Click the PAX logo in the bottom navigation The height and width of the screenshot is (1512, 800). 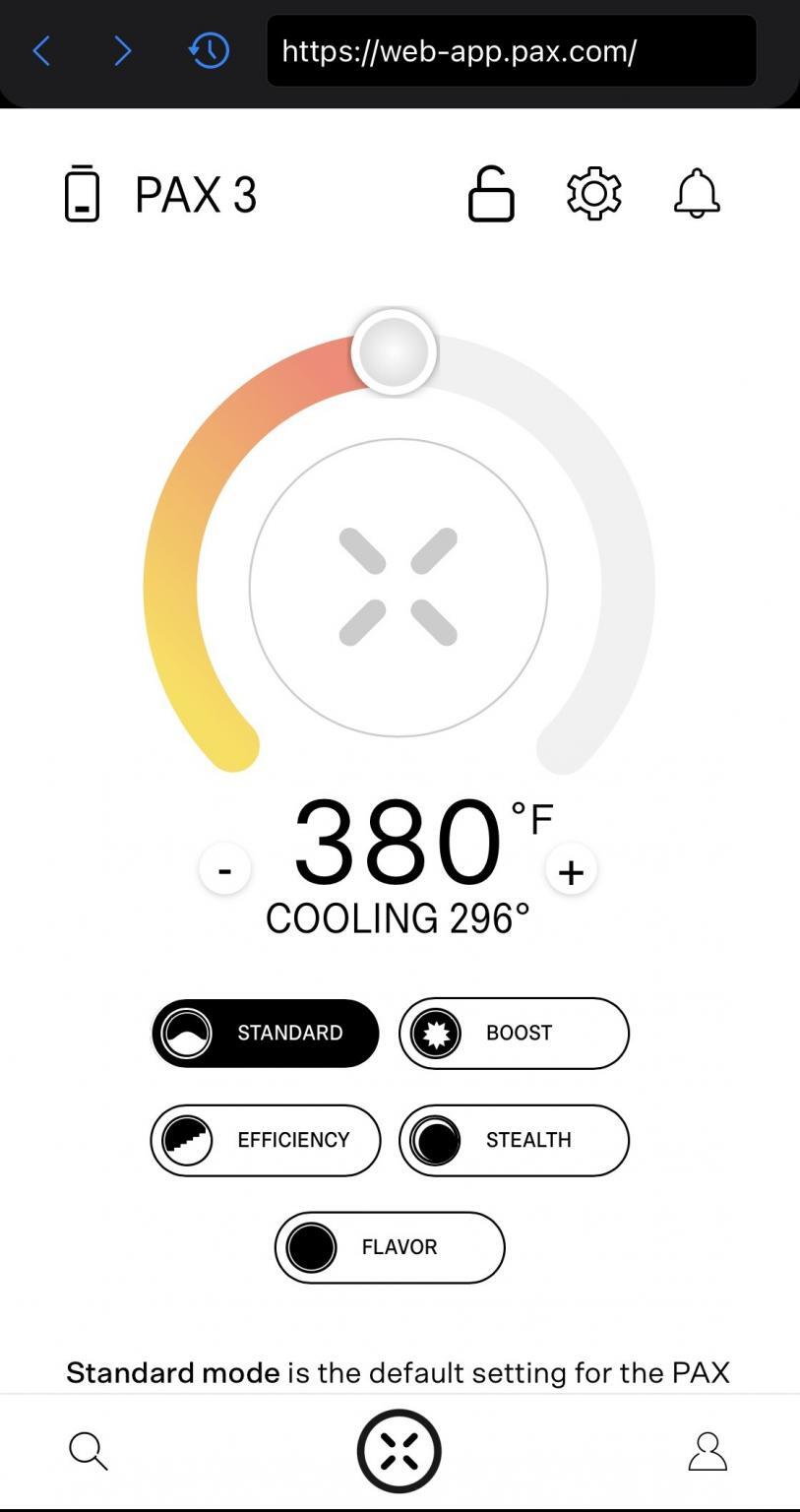400,1448
